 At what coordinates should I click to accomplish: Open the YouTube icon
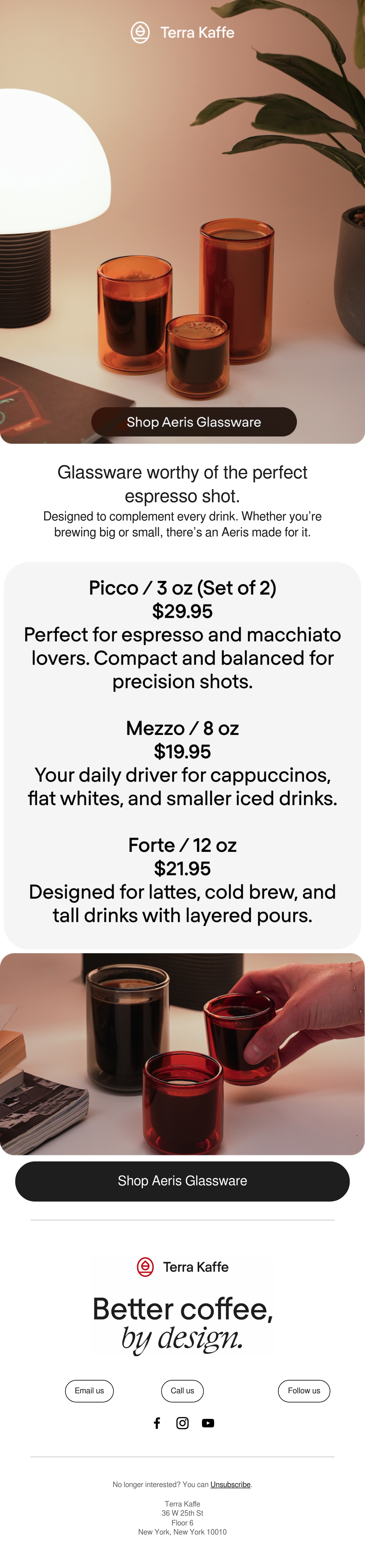tap(208, 1423)
